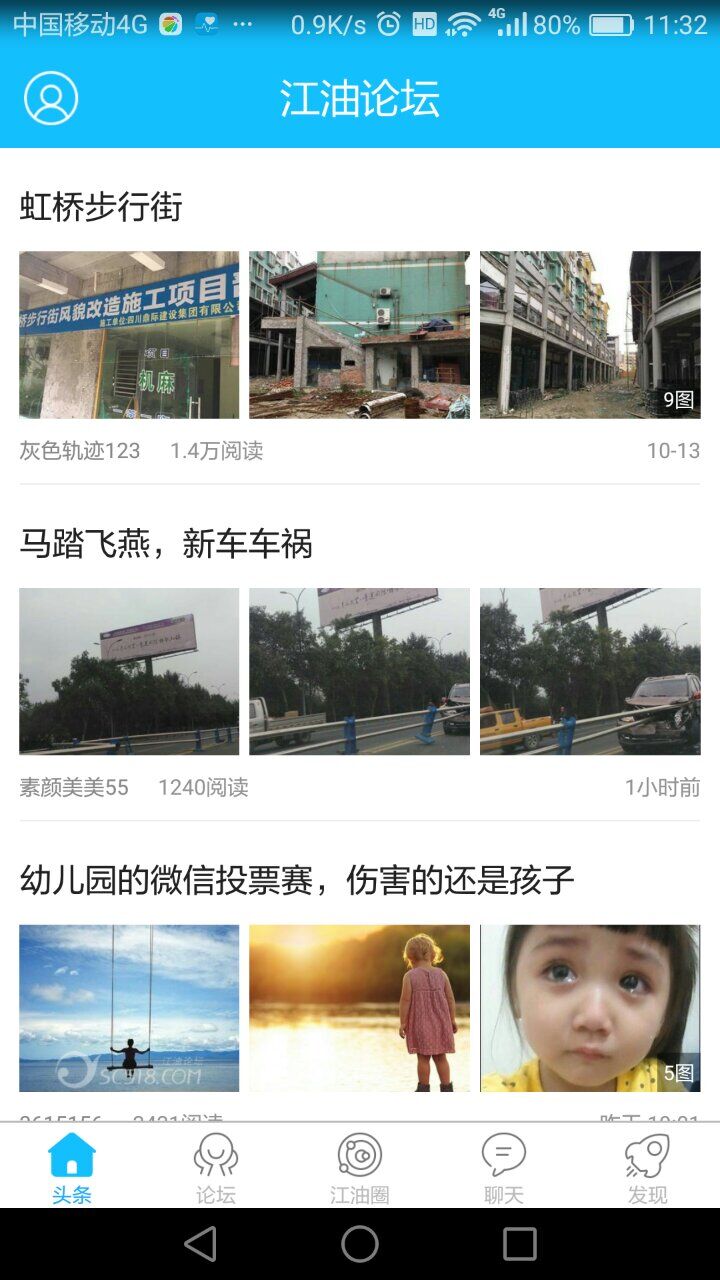Open the post 马踏飞燕，新车车祸
Image resolution: width=720 pixels, height=1280 pixels.
[166, 544]
